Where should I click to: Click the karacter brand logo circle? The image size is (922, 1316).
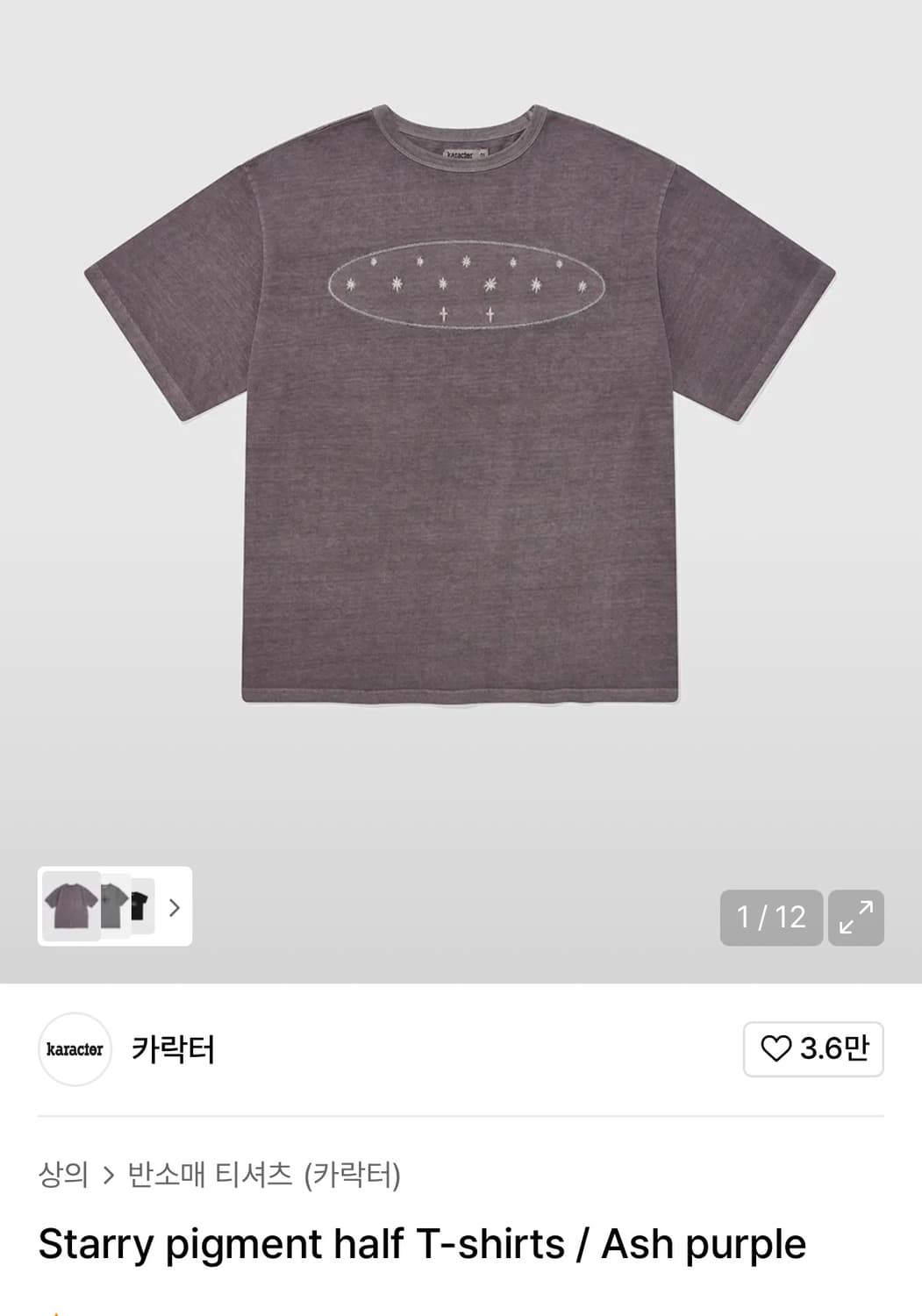coord(75,1049)
